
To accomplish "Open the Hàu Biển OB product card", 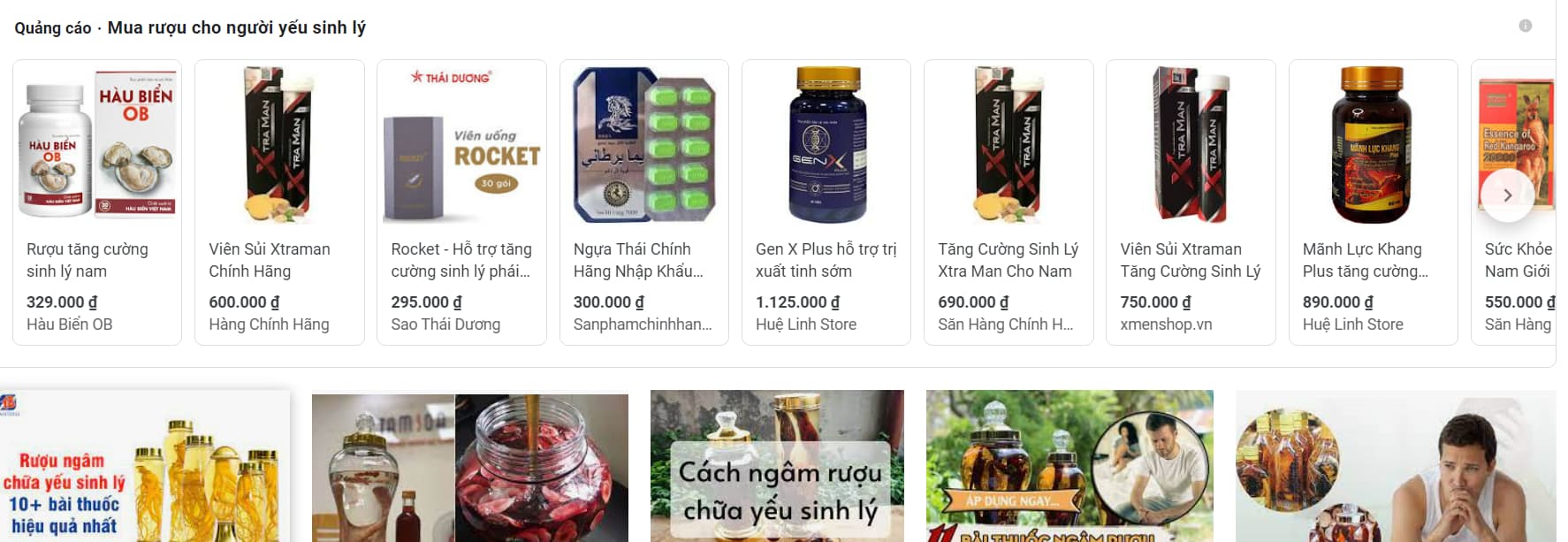I will click(97, 202).
